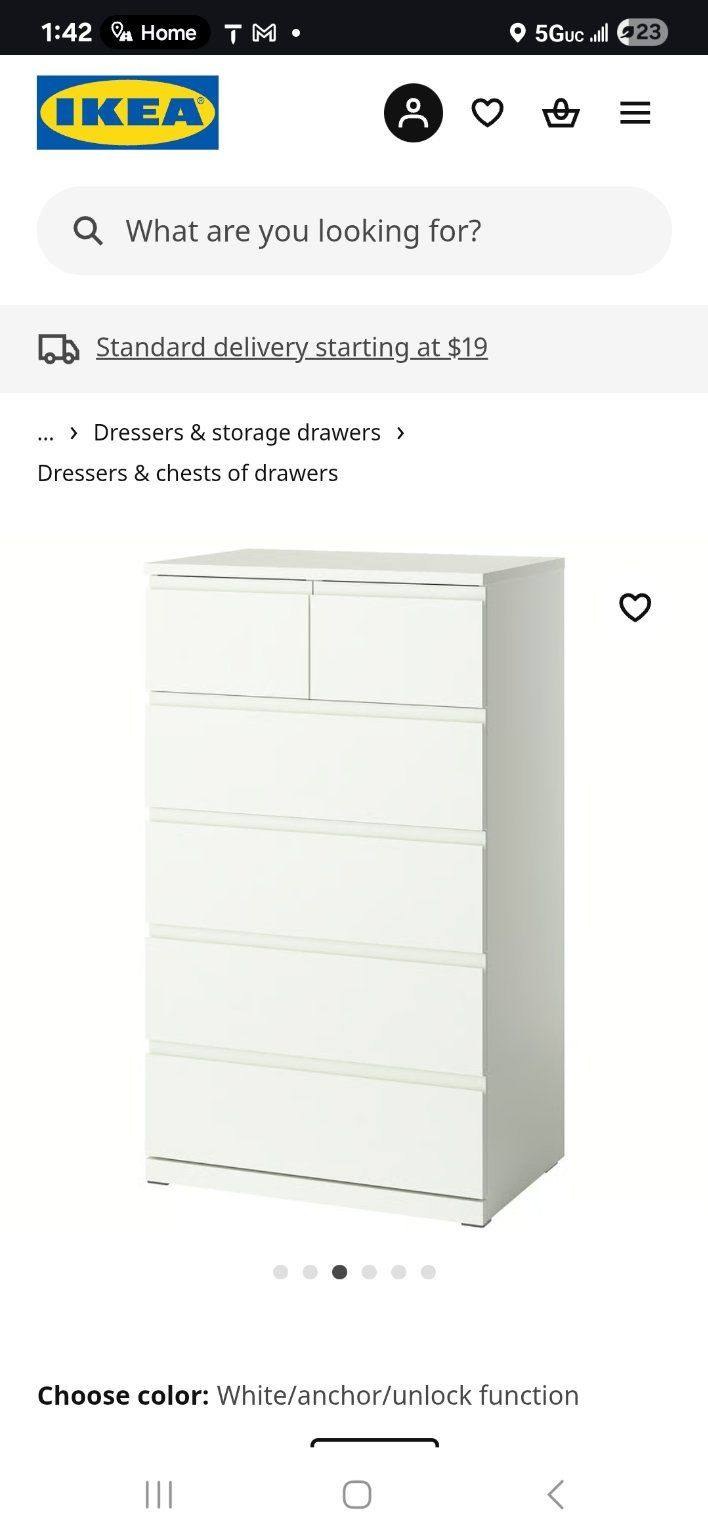Open the shopping basket

560,113
